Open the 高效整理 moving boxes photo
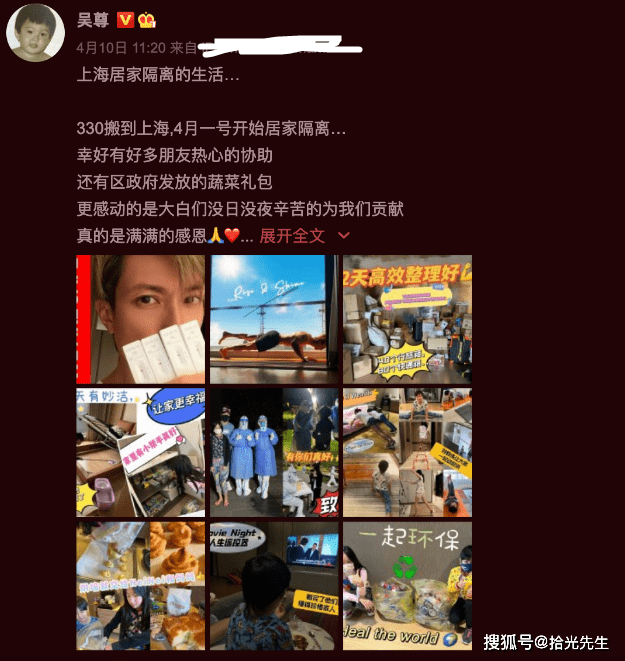Screen dimensions: 625x661 407,319
